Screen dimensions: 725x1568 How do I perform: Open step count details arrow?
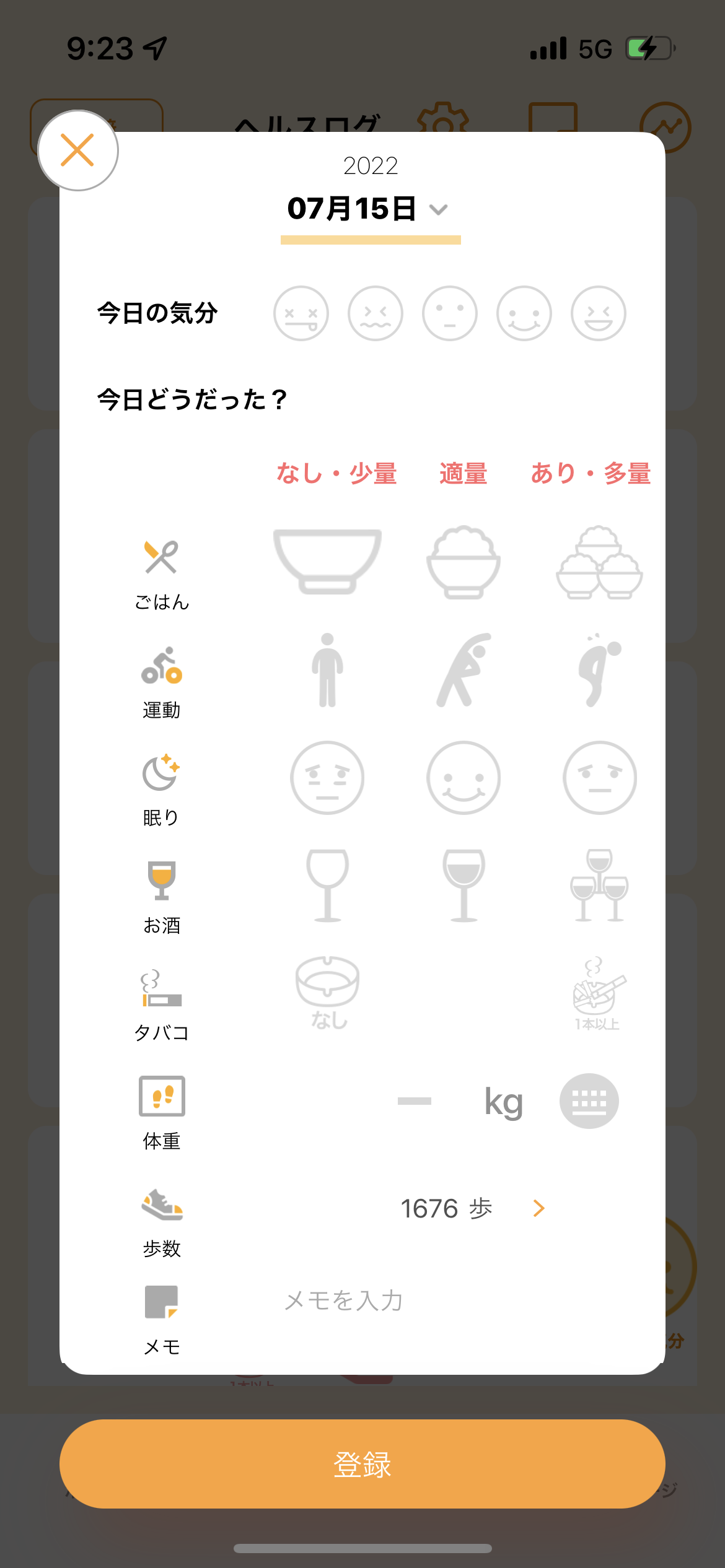(539, 1208)
